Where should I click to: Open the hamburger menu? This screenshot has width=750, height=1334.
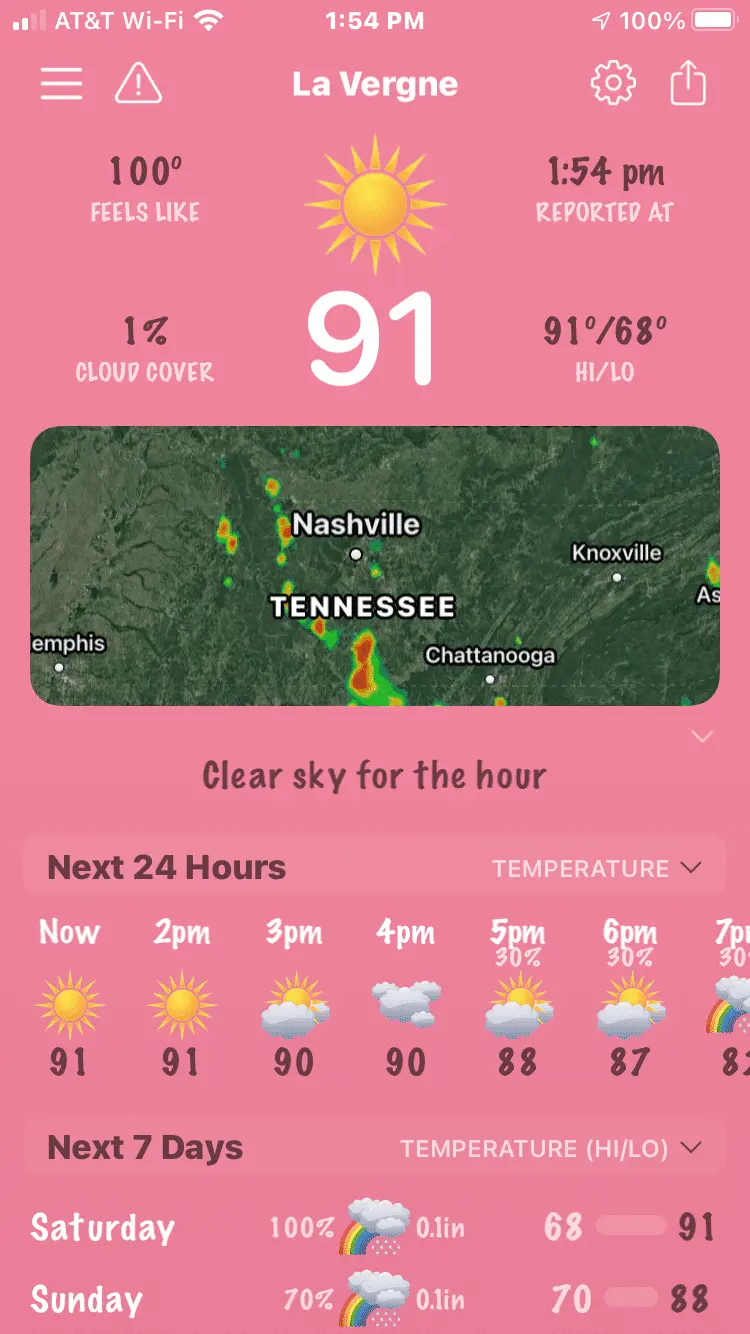click(x=61, y=84)
